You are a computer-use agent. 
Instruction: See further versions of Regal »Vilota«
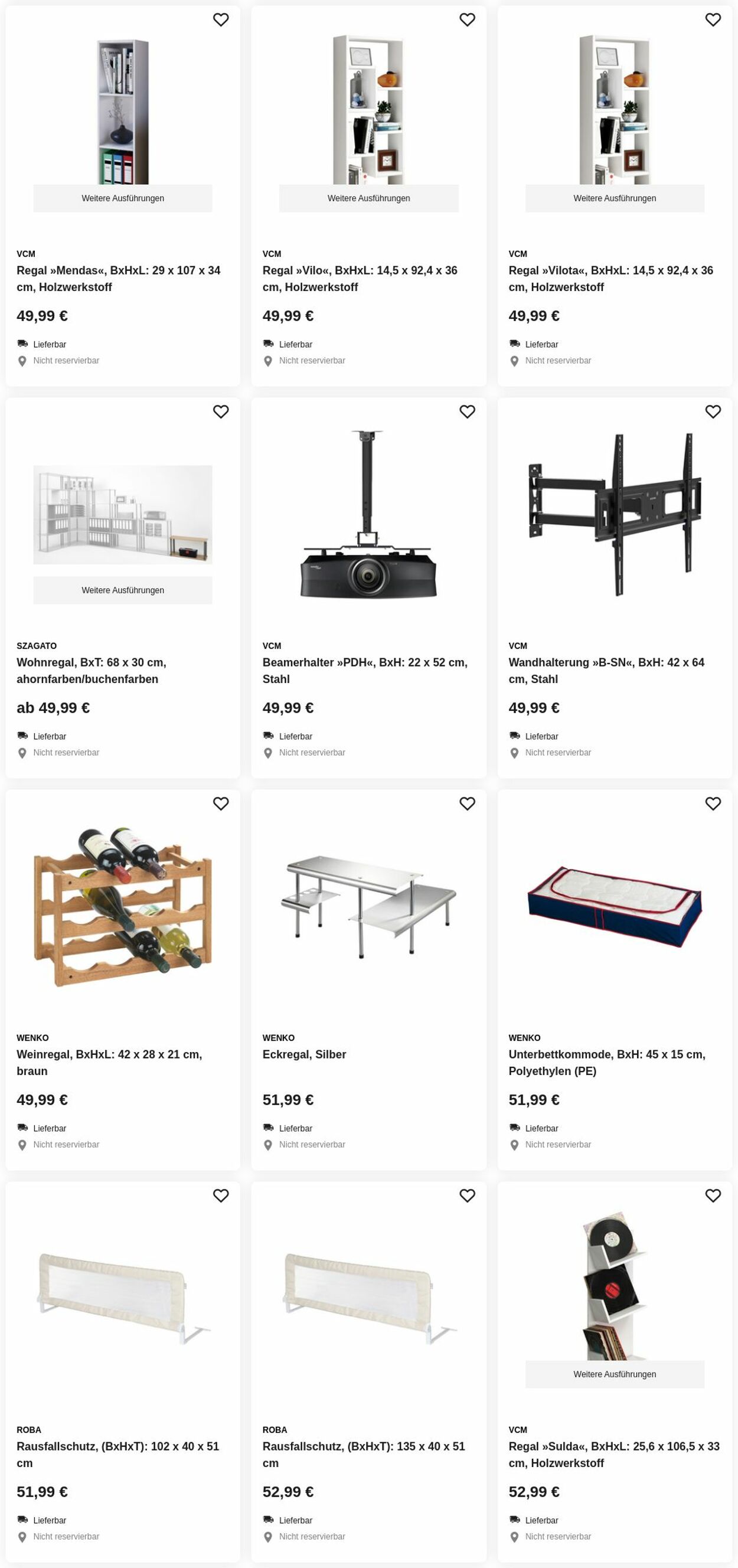point(615,198)
